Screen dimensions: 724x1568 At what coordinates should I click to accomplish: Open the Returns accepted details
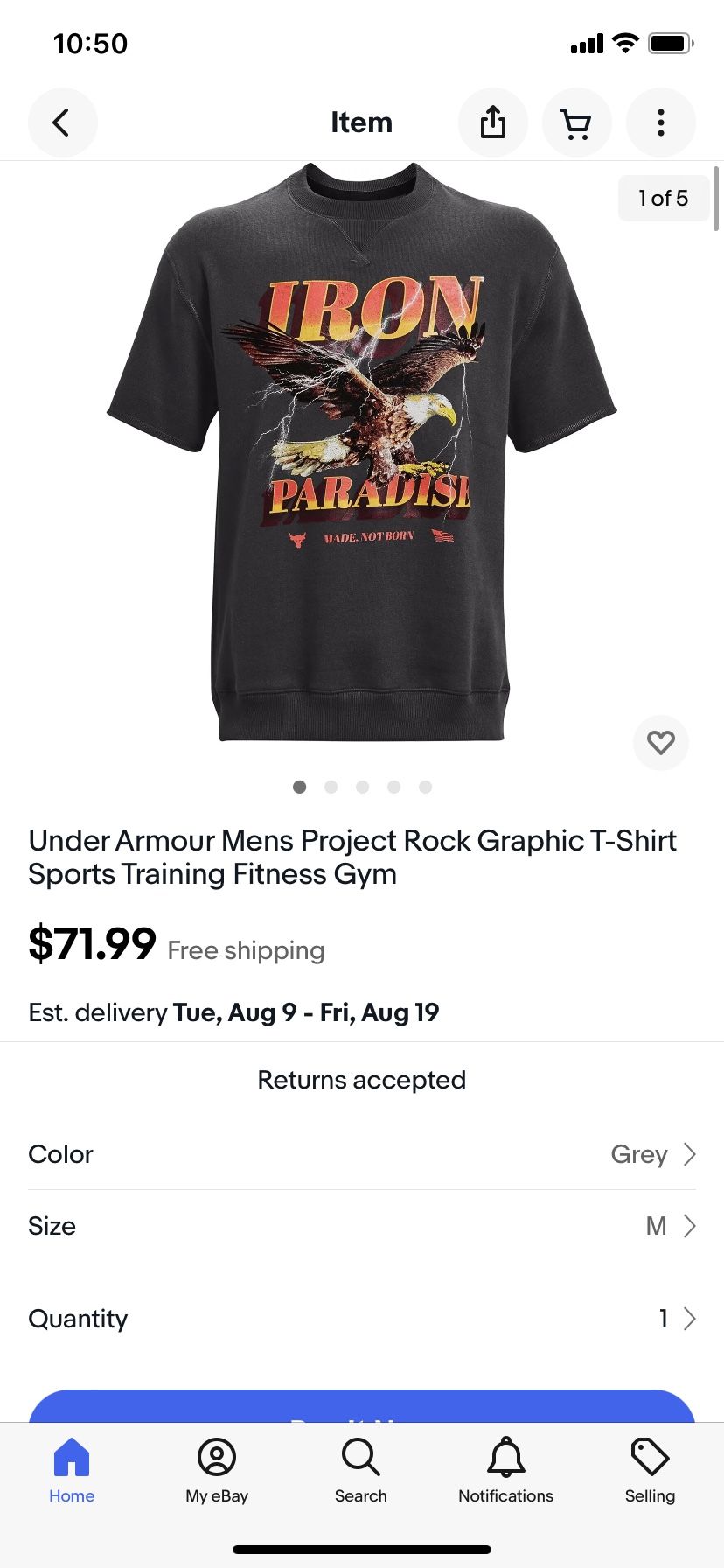click(x=361, y=1079)
